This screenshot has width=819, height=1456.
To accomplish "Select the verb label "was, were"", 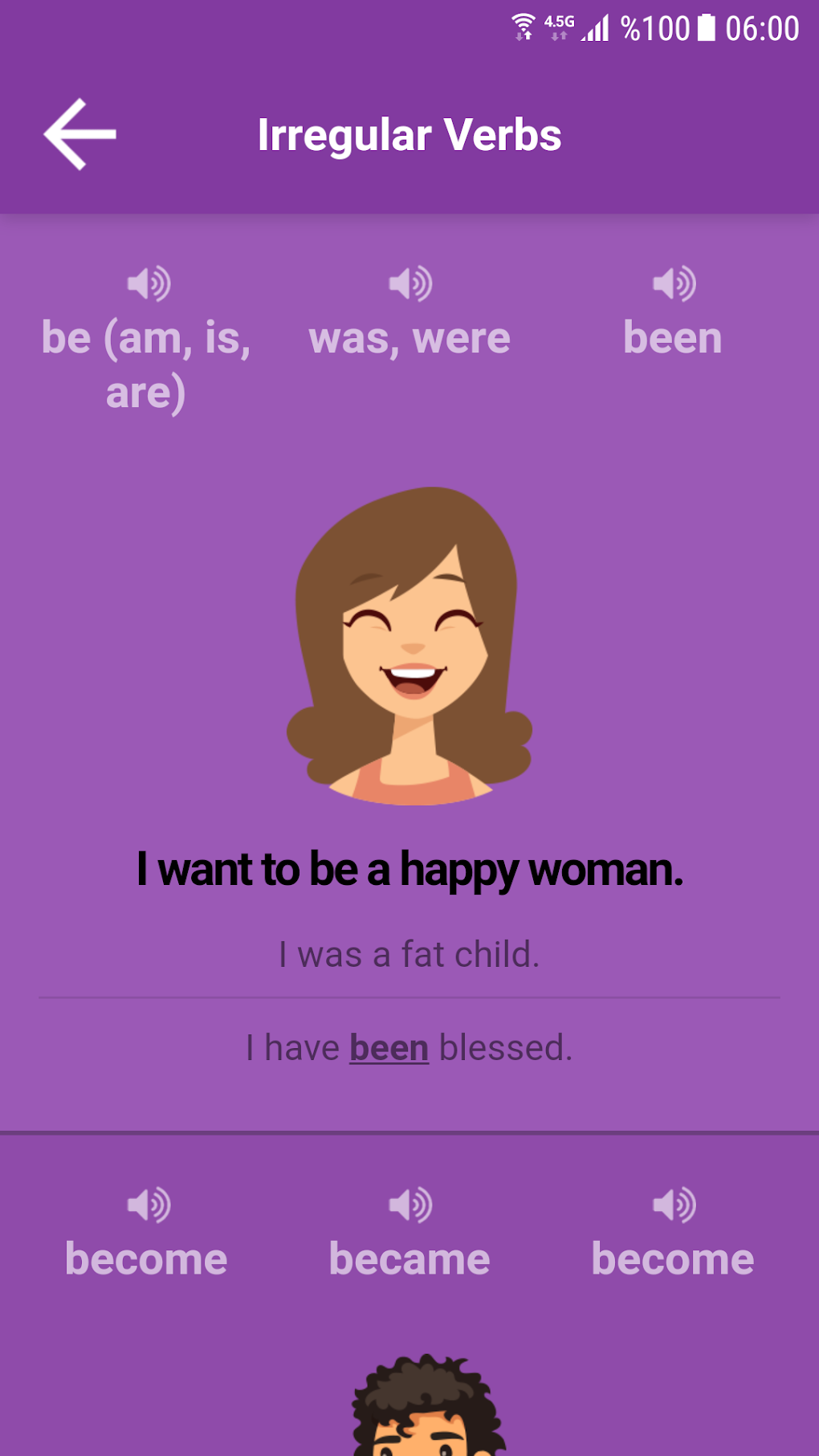I will pos(409,337).
